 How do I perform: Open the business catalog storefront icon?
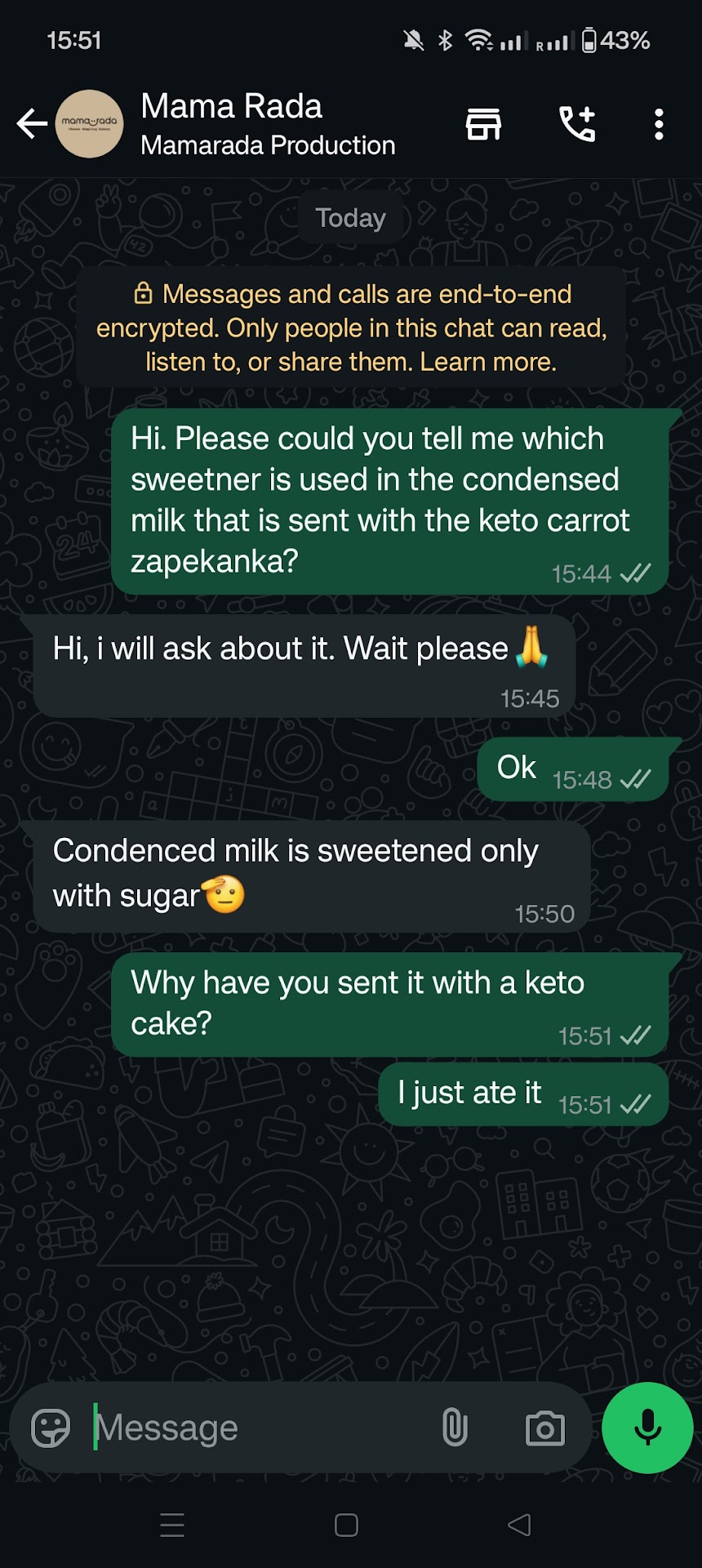click(483, 124)
